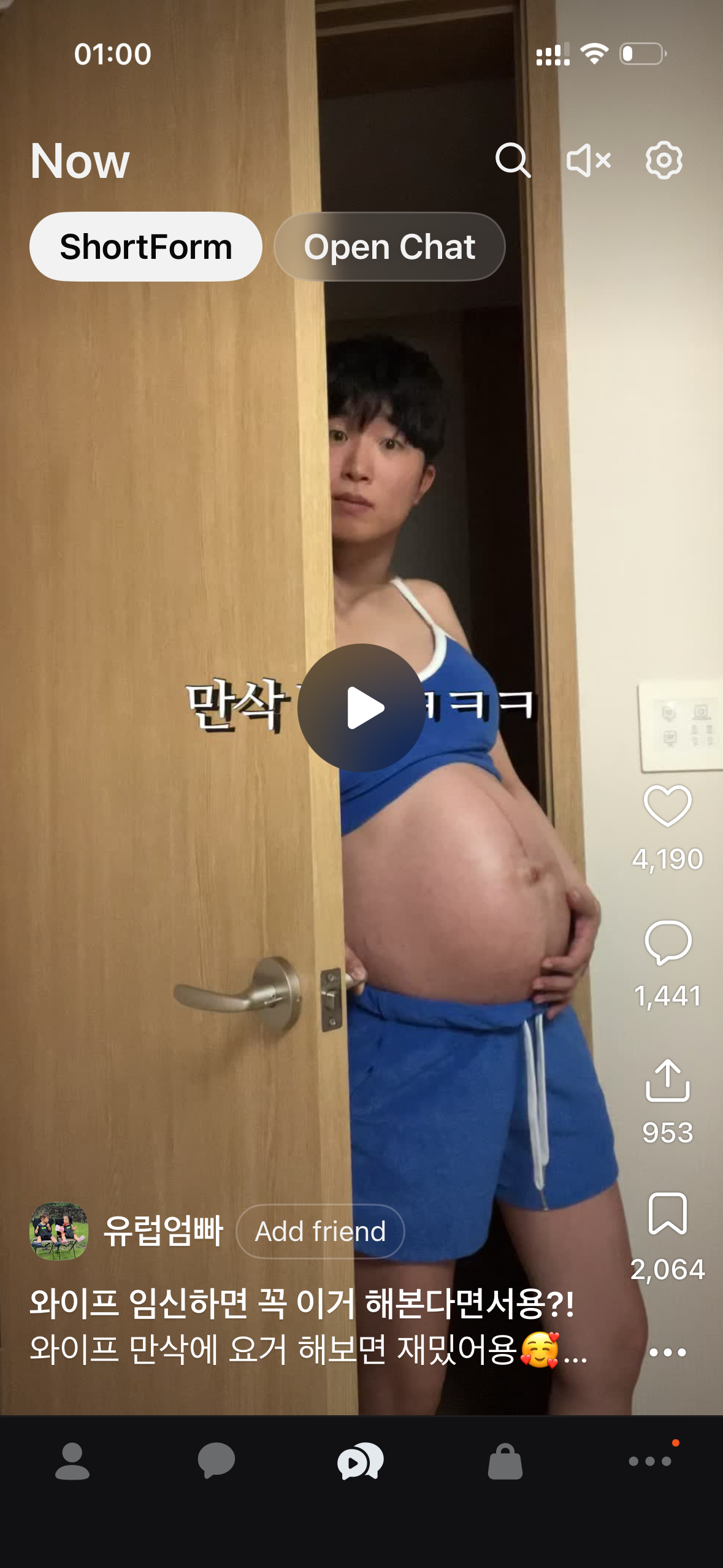The height and width of the screenshot is (1568, 723).
Task: Open the More tab
Action: pos(650,1461)
